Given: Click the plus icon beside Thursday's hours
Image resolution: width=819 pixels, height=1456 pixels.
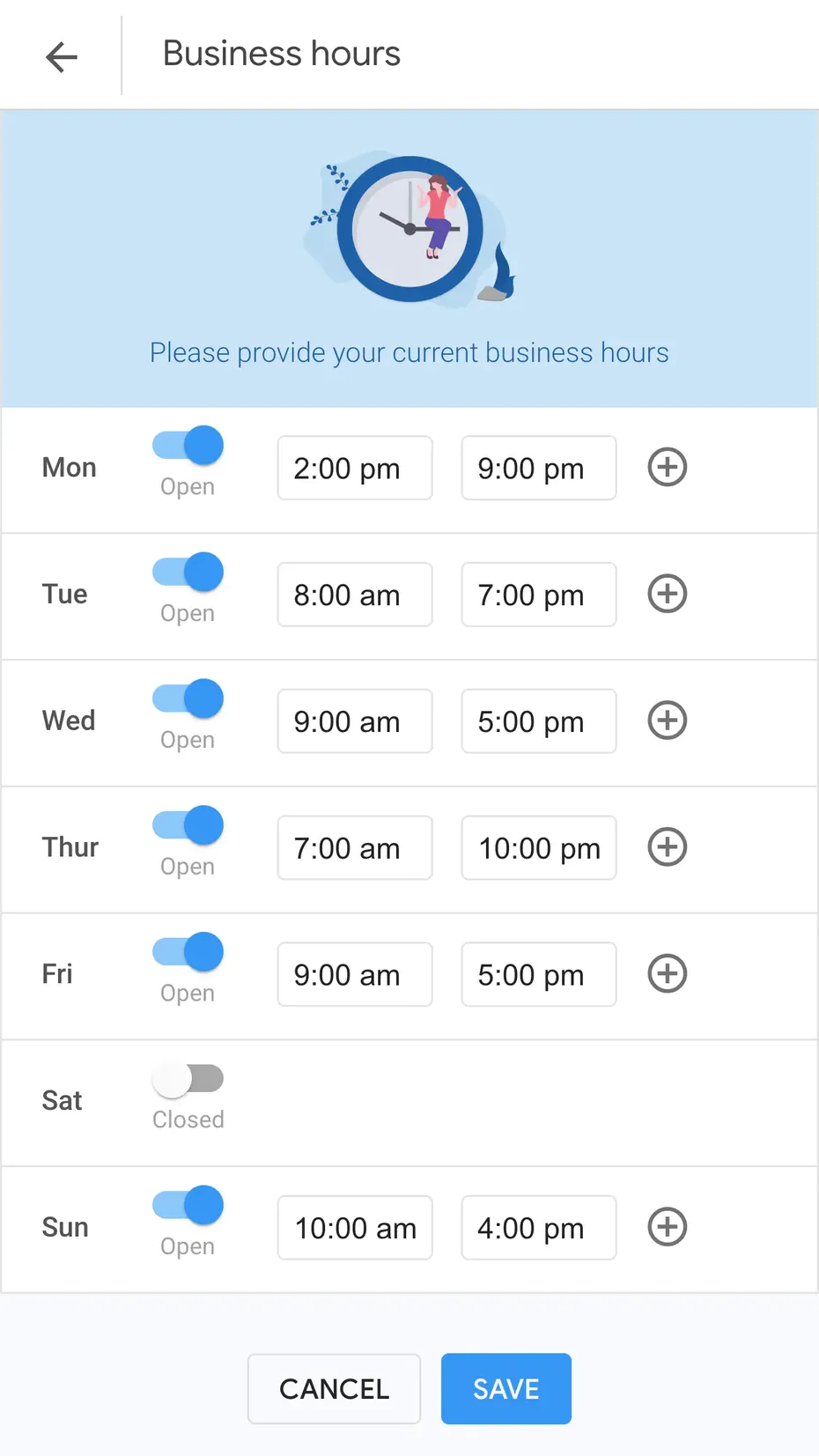Looking at the screenshot, I should click(x=667, y=847).
